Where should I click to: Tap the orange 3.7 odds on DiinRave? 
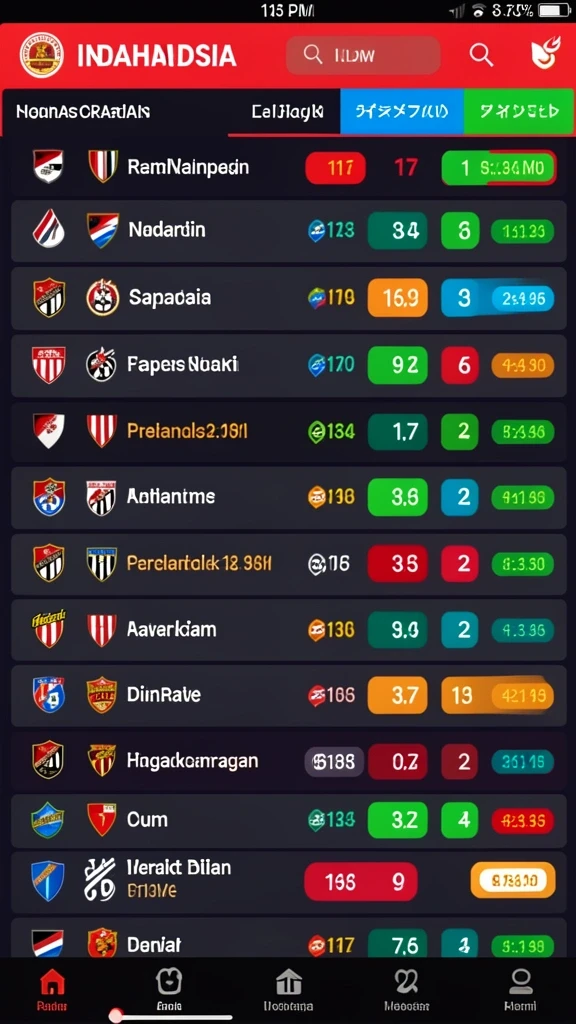(x=398, y=695)
